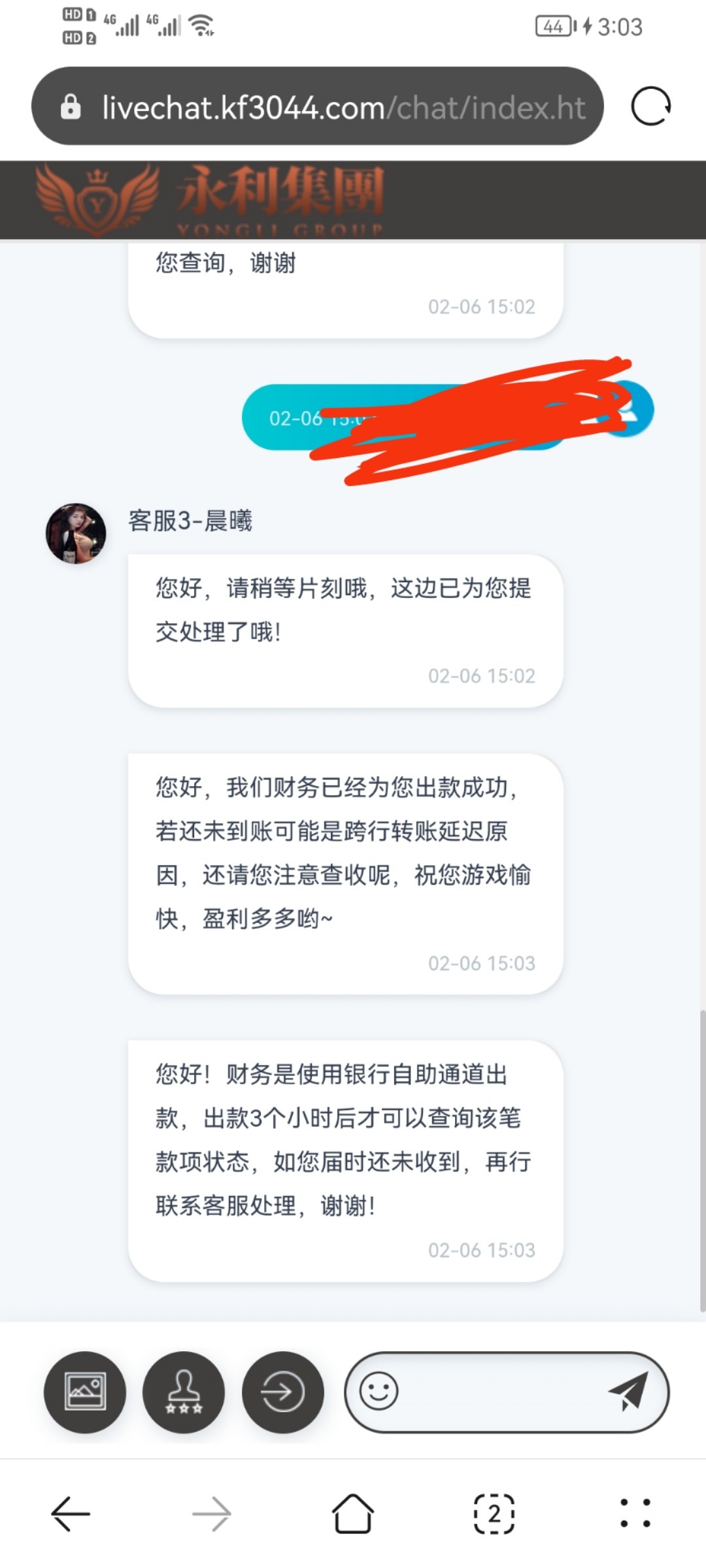
Task: Go to the browser home page
Action: (353, 1513)
